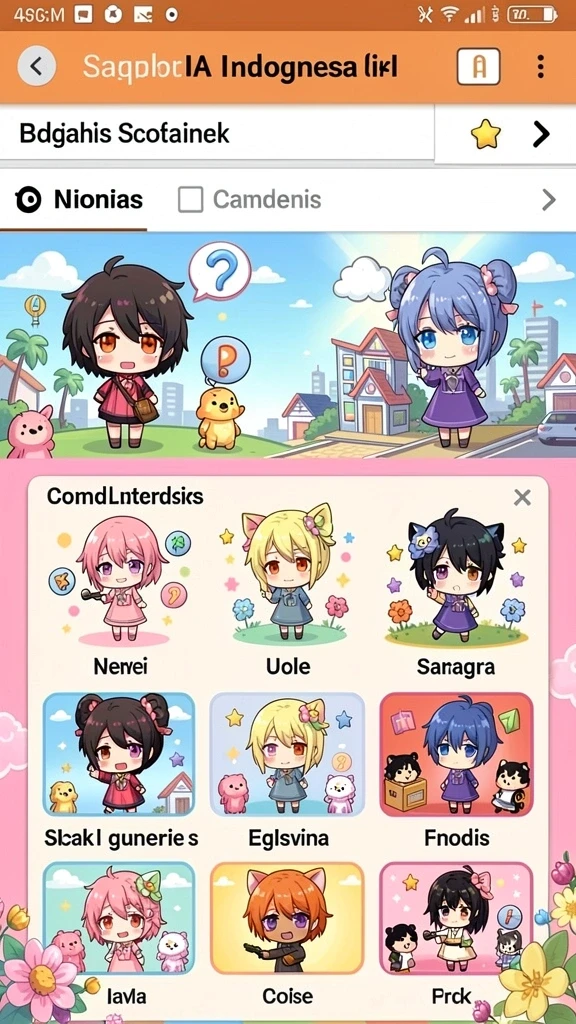Open the three-dot overflow menu
Image resolution: width=576 pixels, height=1024 pixels.
tap(540, 67)
